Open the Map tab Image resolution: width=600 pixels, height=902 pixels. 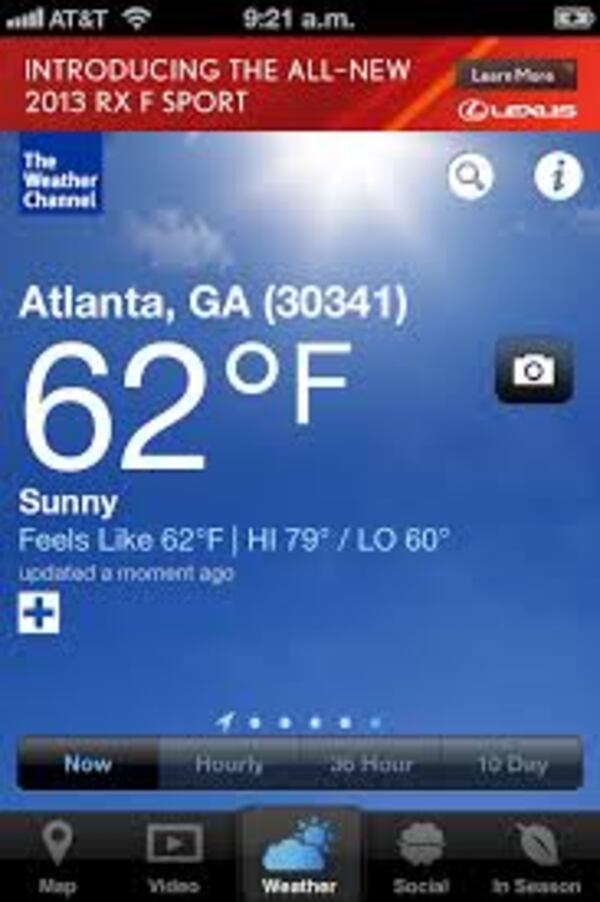pyautogui.click(x=57, y=857)
